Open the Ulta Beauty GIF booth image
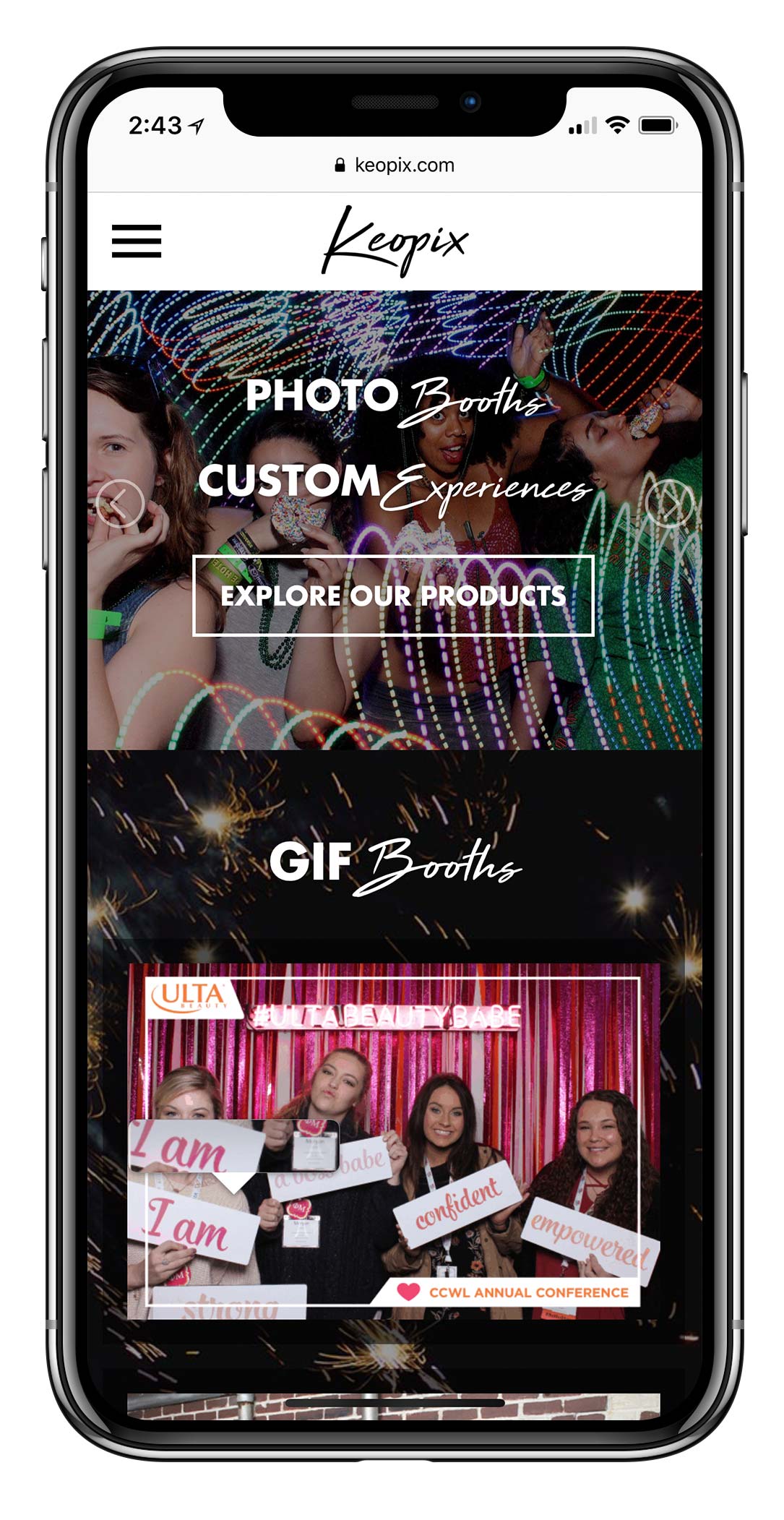Image resolution: width=784 pixels, height=1520 pixels. 394,1142
